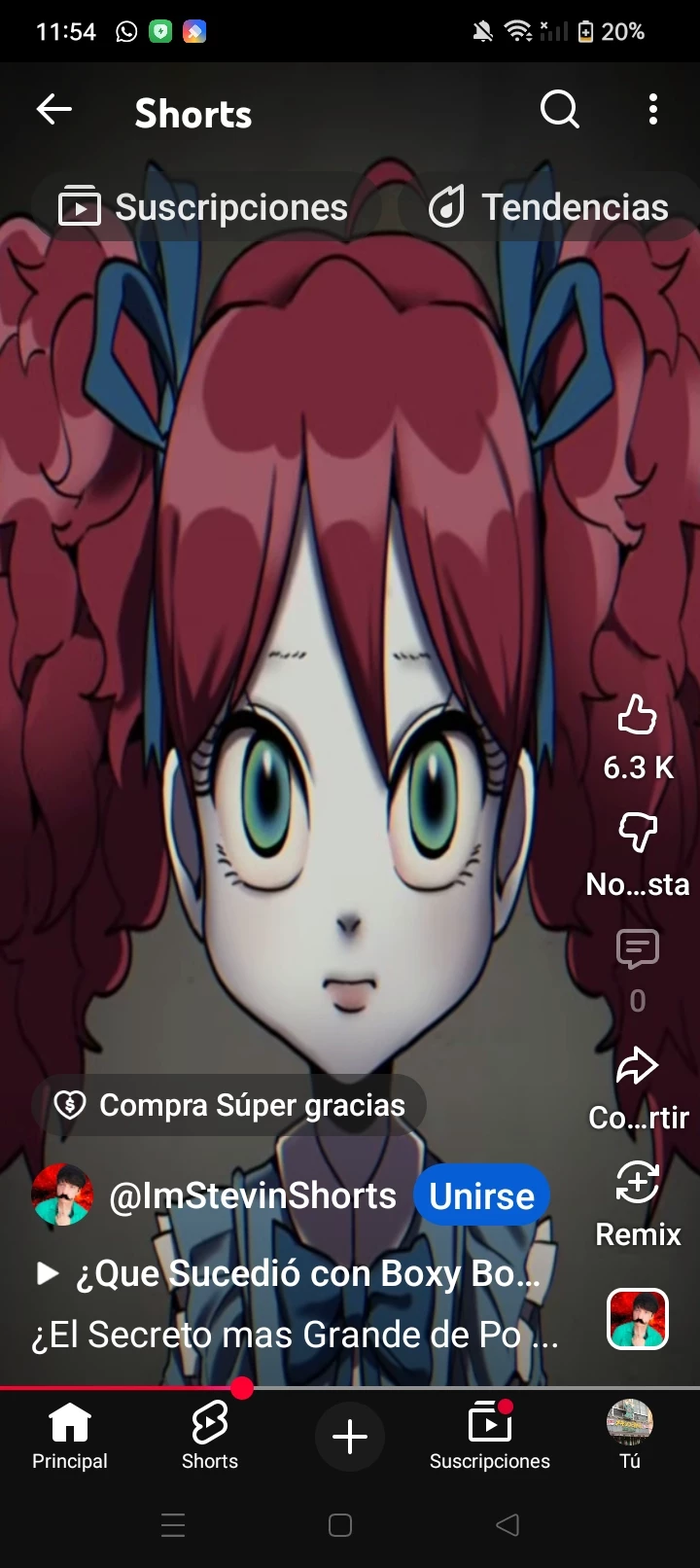The width and height of the screenshot is (700, 1568).
Task: Dislike this Short
Action: point(637,833)
